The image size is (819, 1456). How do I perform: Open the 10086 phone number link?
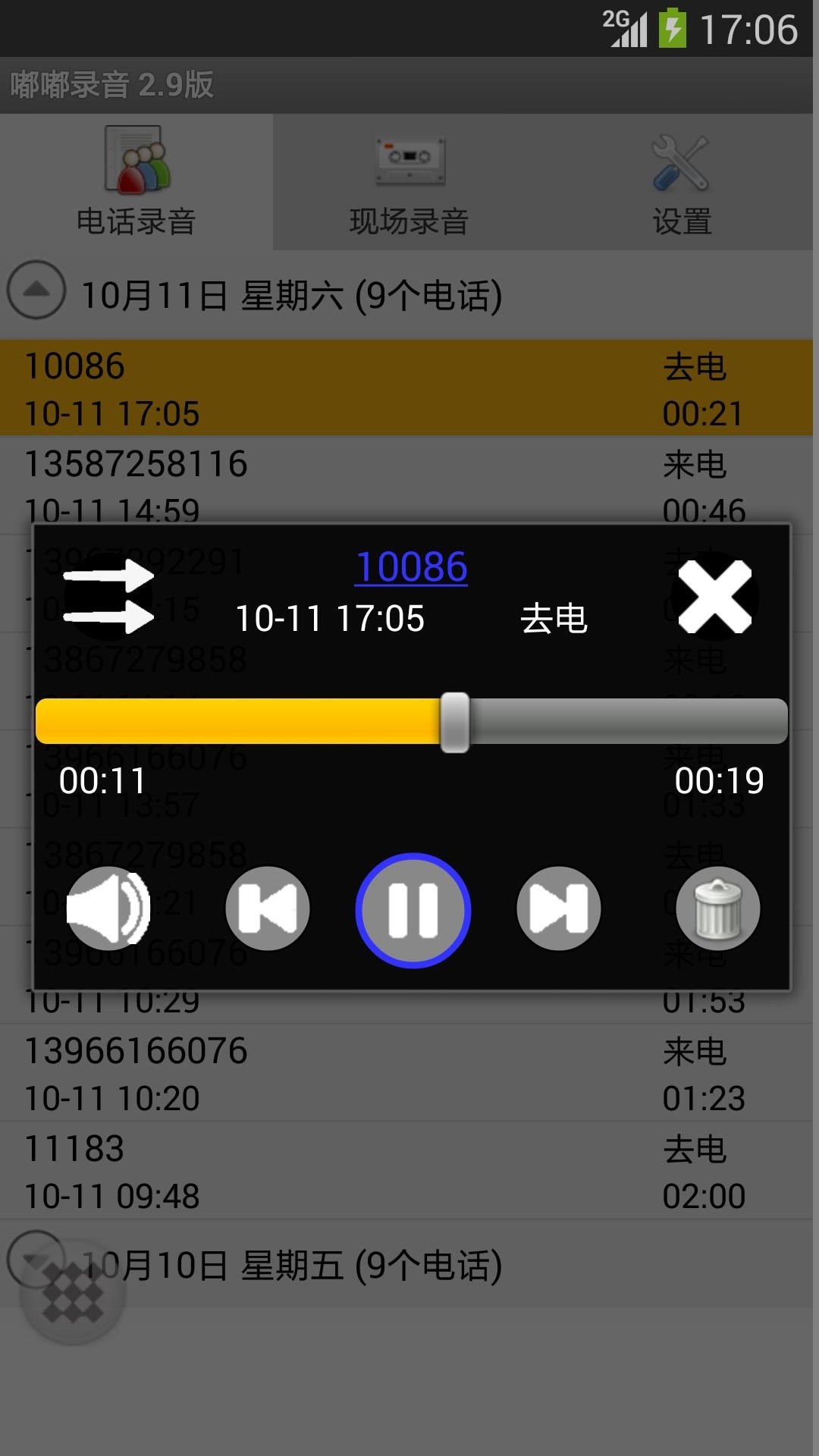click(x=409, y=567)
